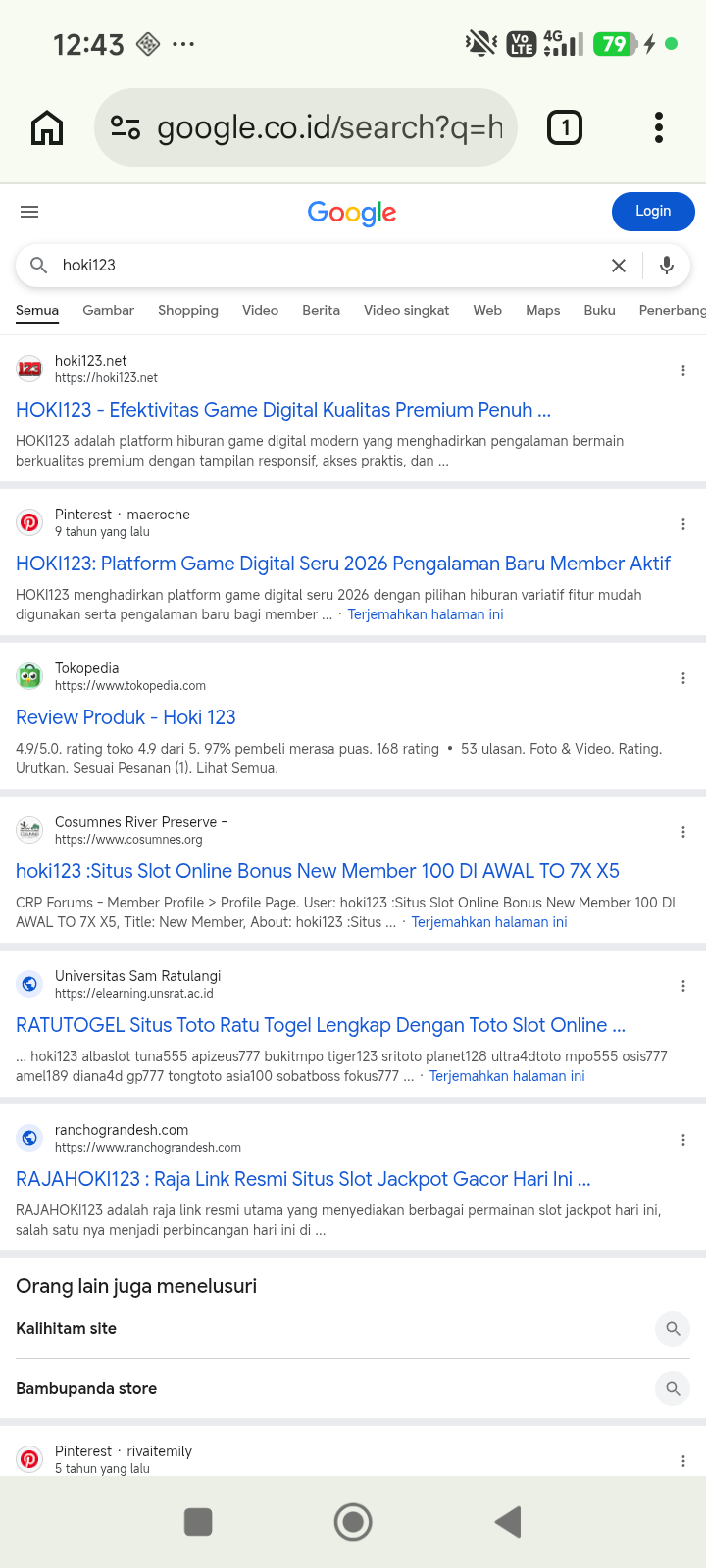Open Chrome's three-dot overflow menu

659,127
